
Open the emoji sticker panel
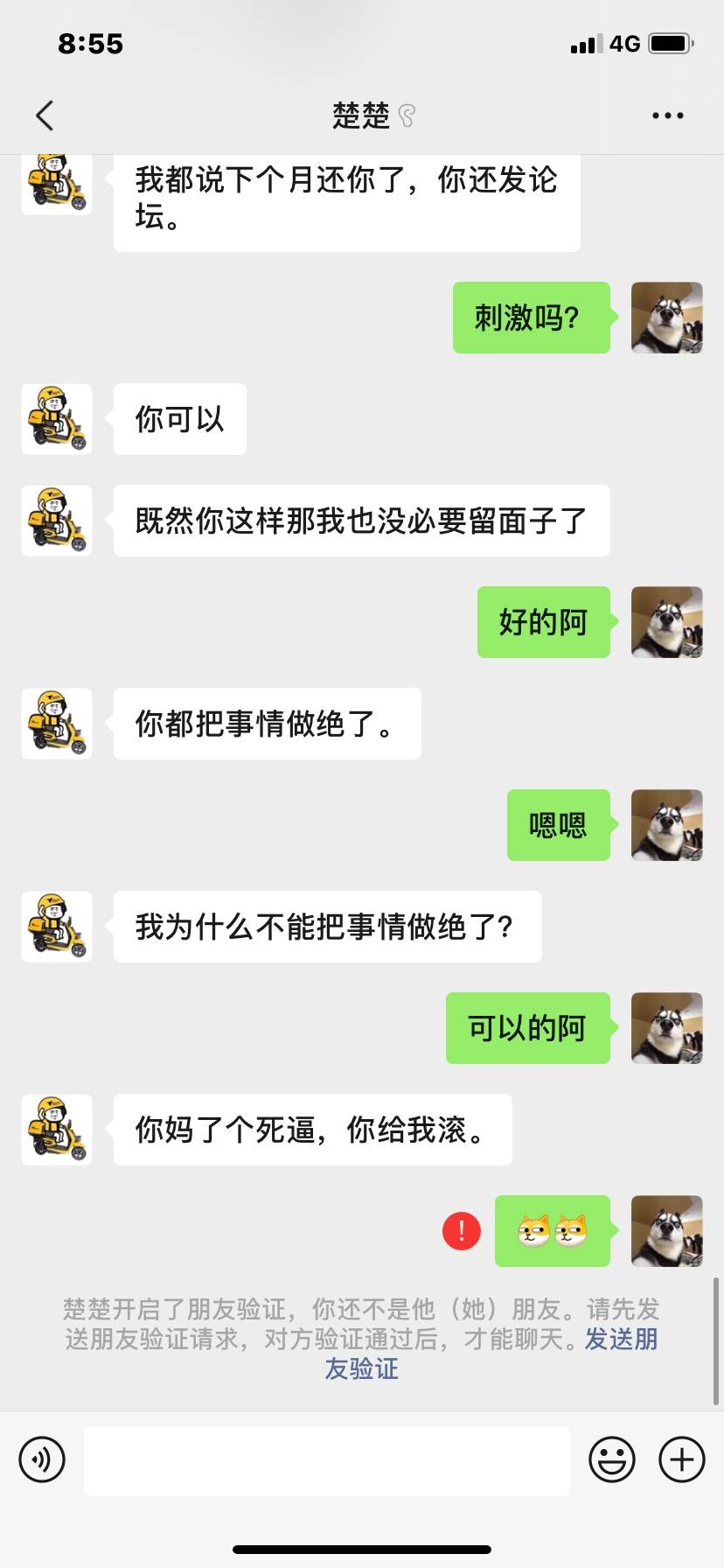tap(611, 1459)
